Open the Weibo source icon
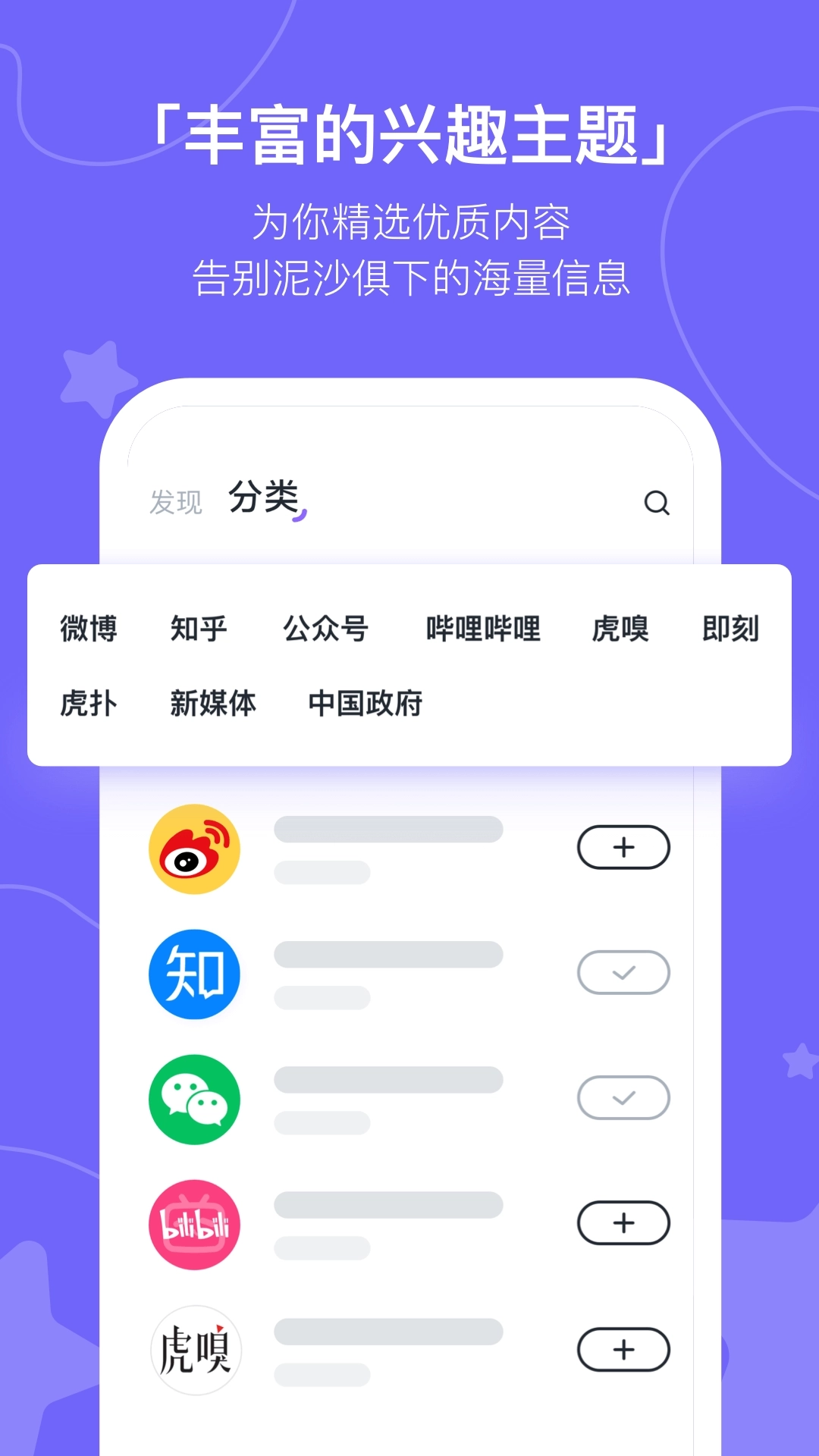Image resolution: width=819 pixels, height=1456 pixels. tap(194, 848)
